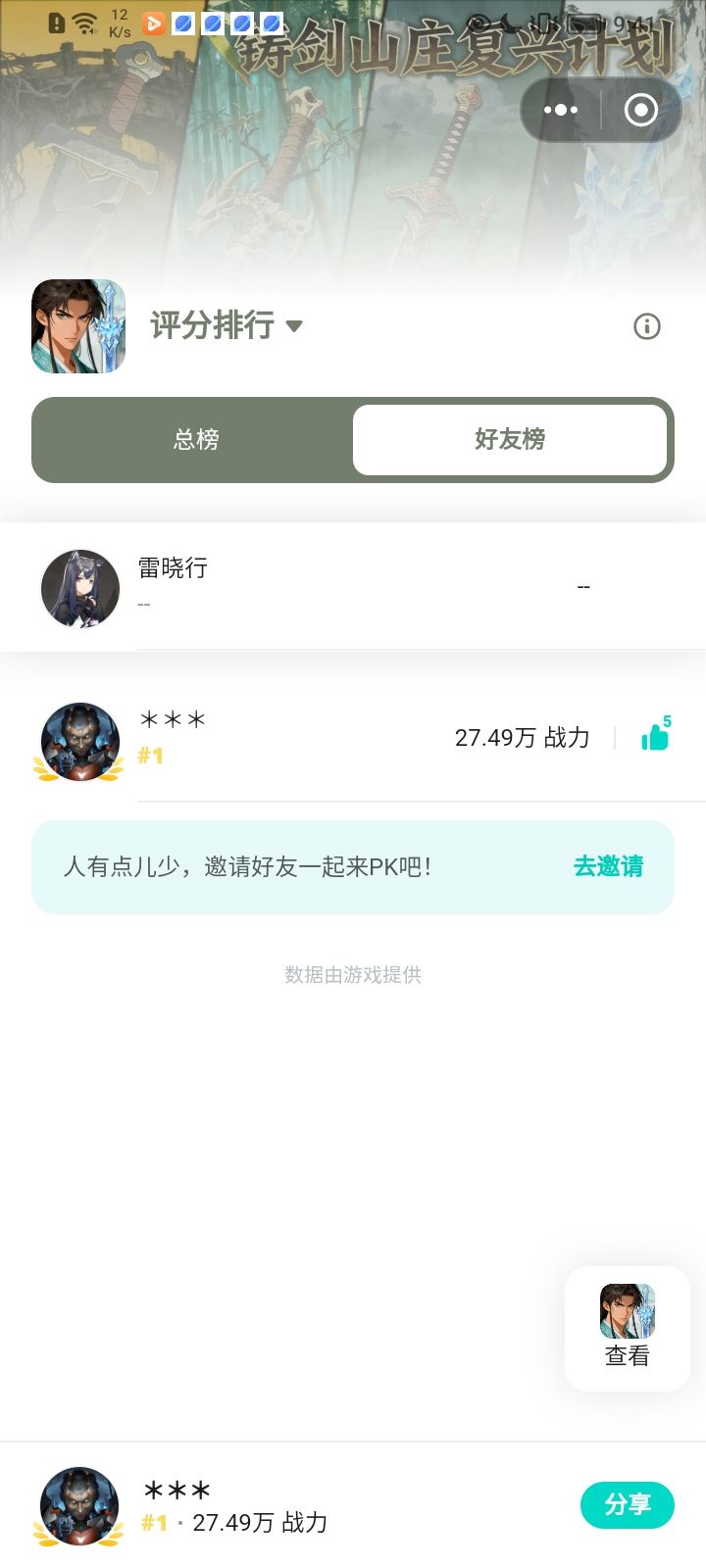Tap the info icon beside 评分排行
This screenshot has width=706, height=1568.
[x=646, y=326]
